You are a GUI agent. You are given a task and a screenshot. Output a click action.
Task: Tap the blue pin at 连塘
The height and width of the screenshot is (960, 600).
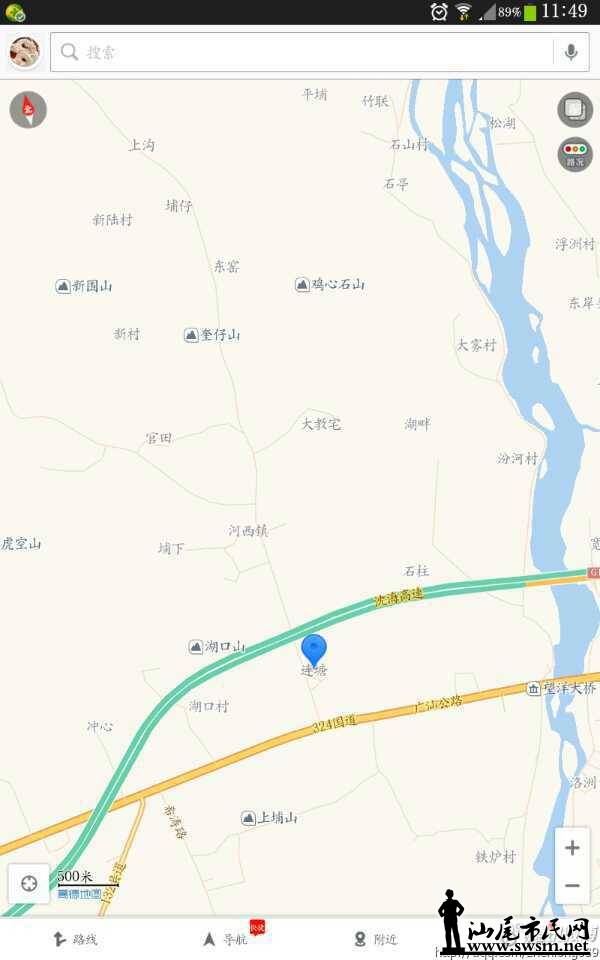coord(314,650)
